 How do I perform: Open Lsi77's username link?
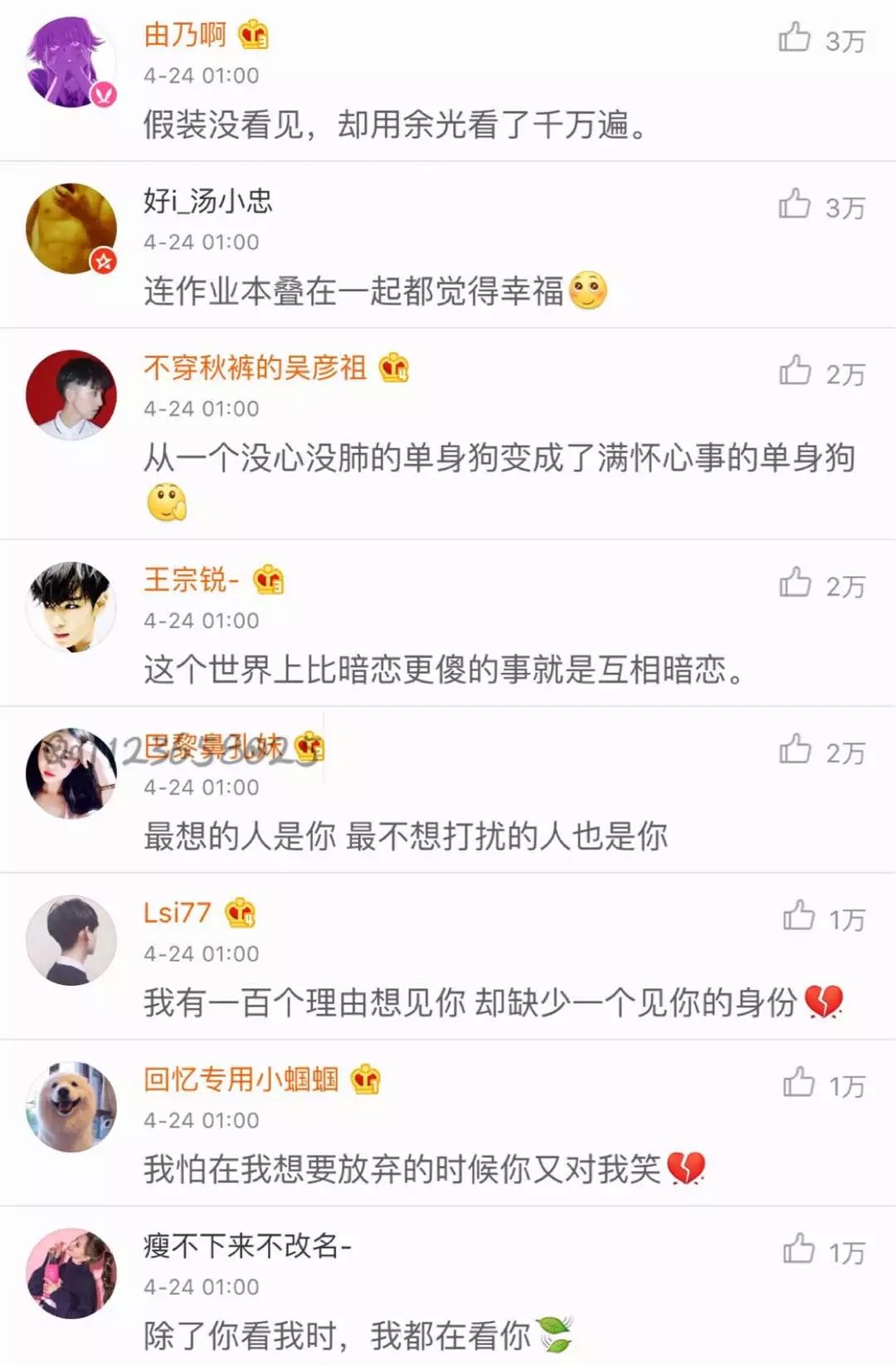tap(178, 913)
